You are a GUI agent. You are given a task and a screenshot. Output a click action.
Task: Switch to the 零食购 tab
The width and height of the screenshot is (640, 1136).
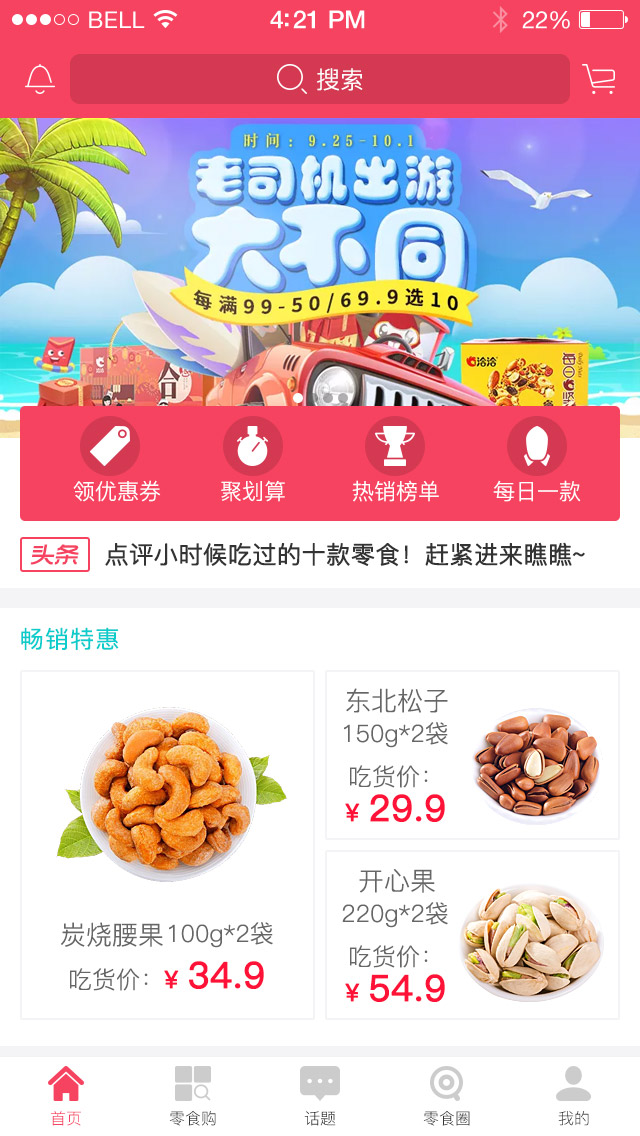(193, 1096)
